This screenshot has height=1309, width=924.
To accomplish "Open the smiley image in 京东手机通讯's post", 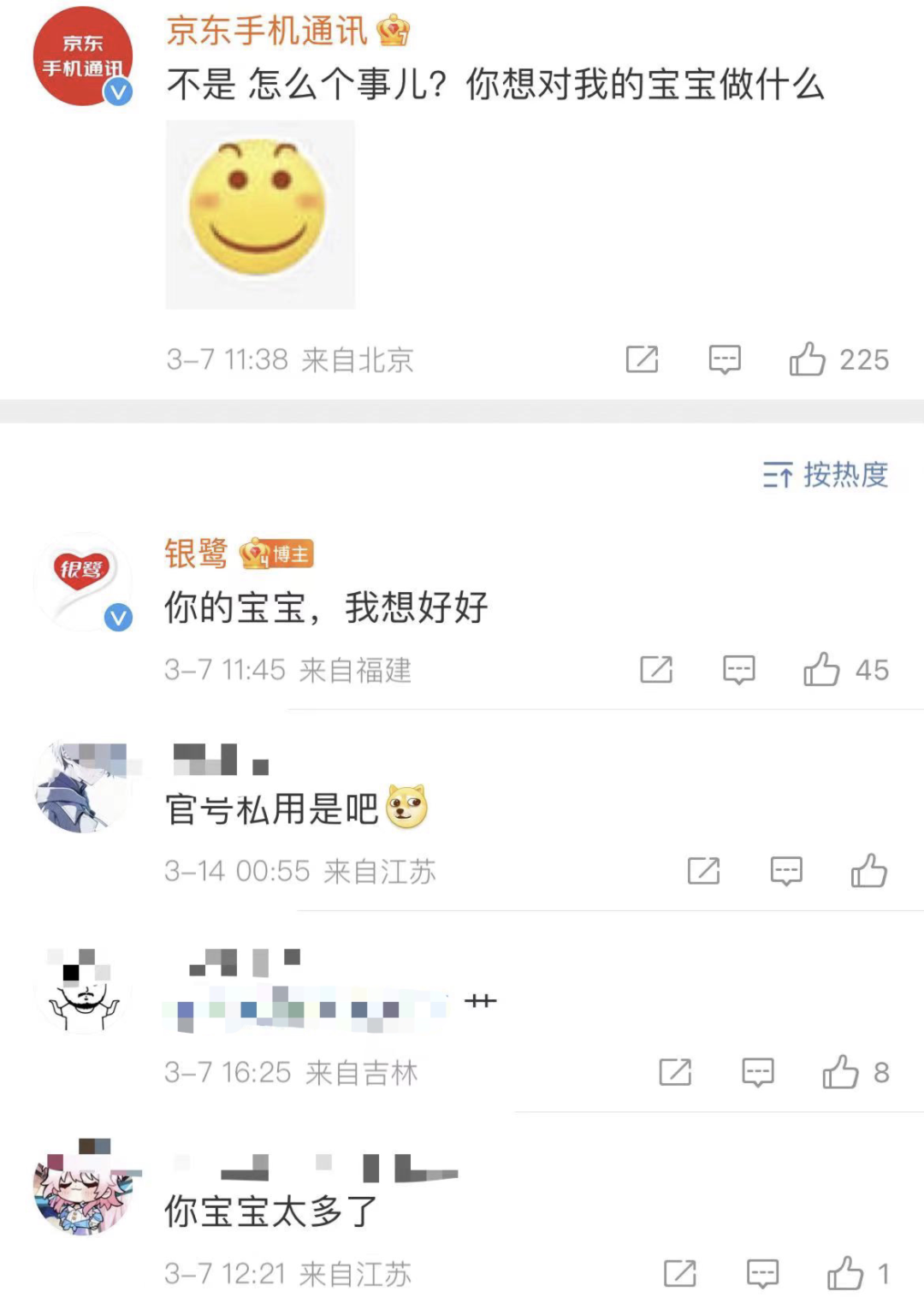I will 260,215.
